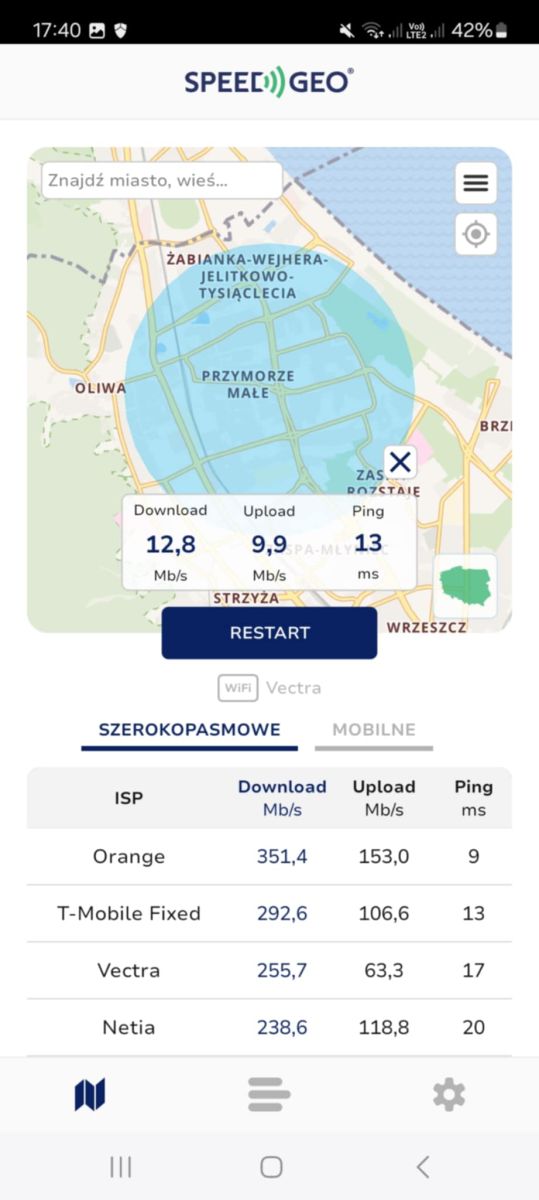Image resolution: width=539 pixels, height=1200 pixels.
Task: Open the map hamburger menu
Action: [476, 183]
